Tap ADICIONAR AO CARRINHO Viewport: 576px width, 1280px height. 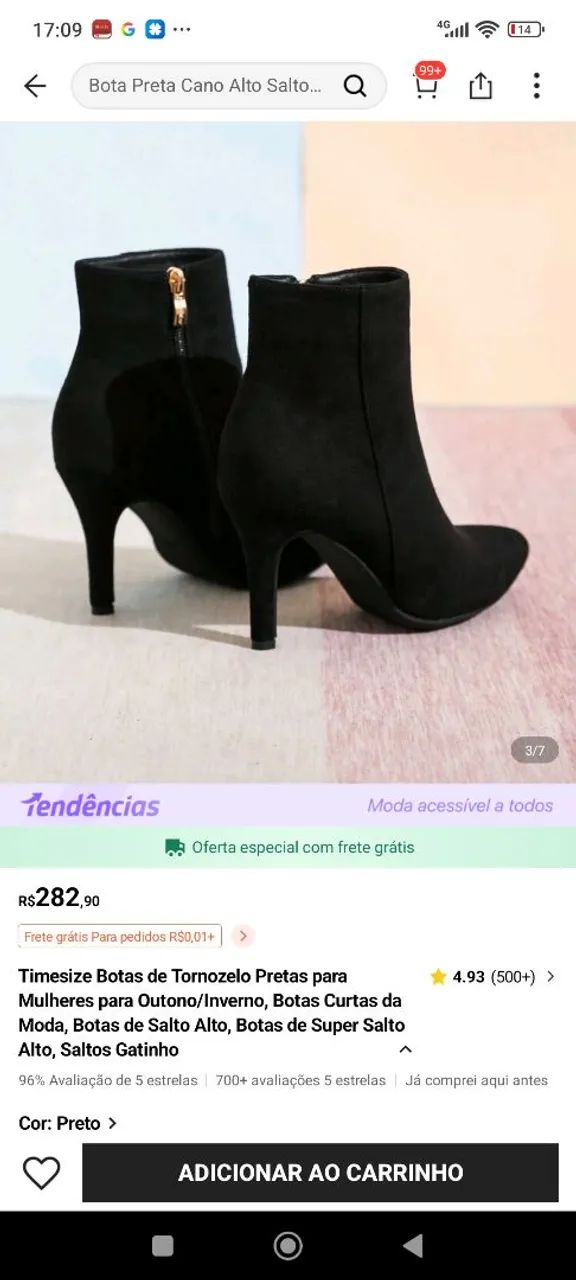pyautogui.click(x=320, y=1173)
